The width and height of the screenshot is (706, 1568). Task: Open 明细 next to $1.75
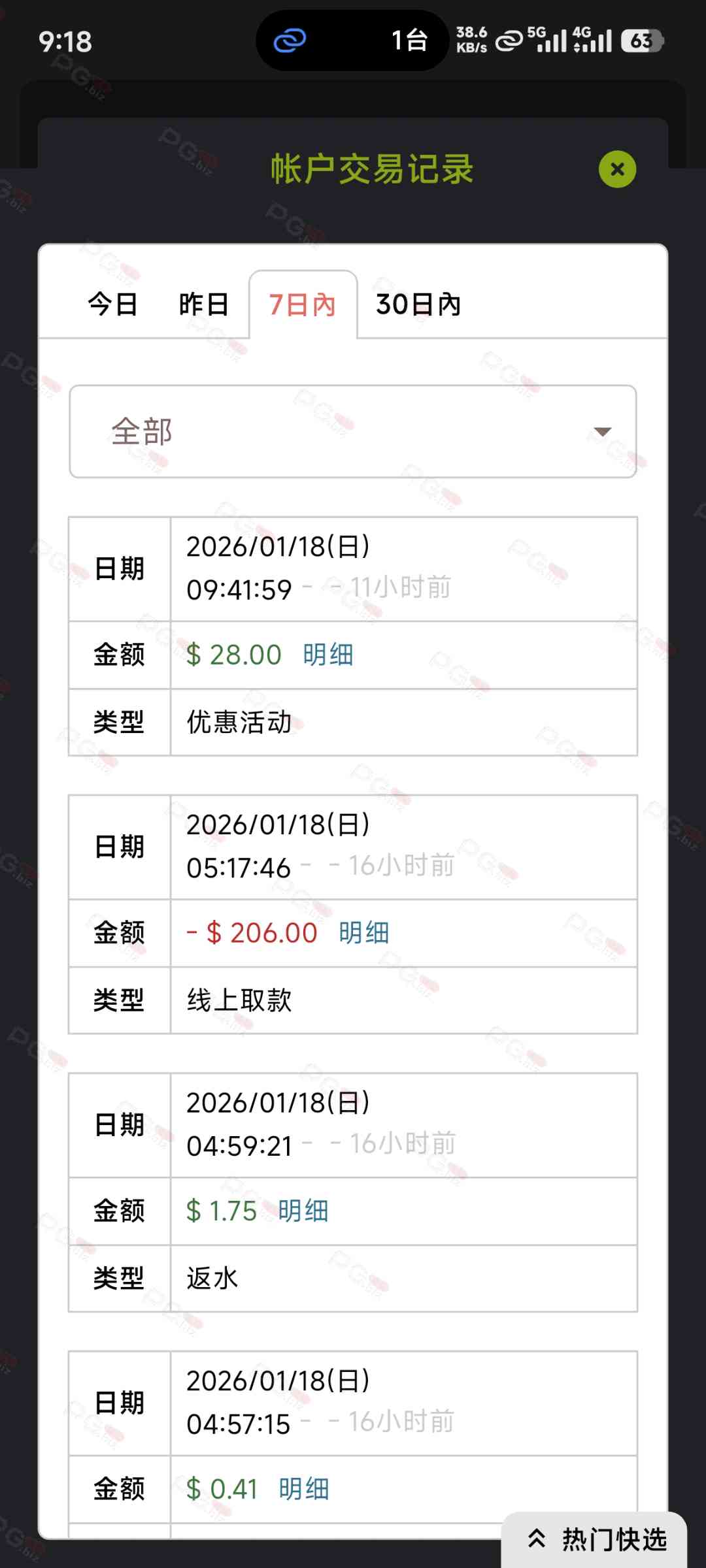pos(303,1211)
